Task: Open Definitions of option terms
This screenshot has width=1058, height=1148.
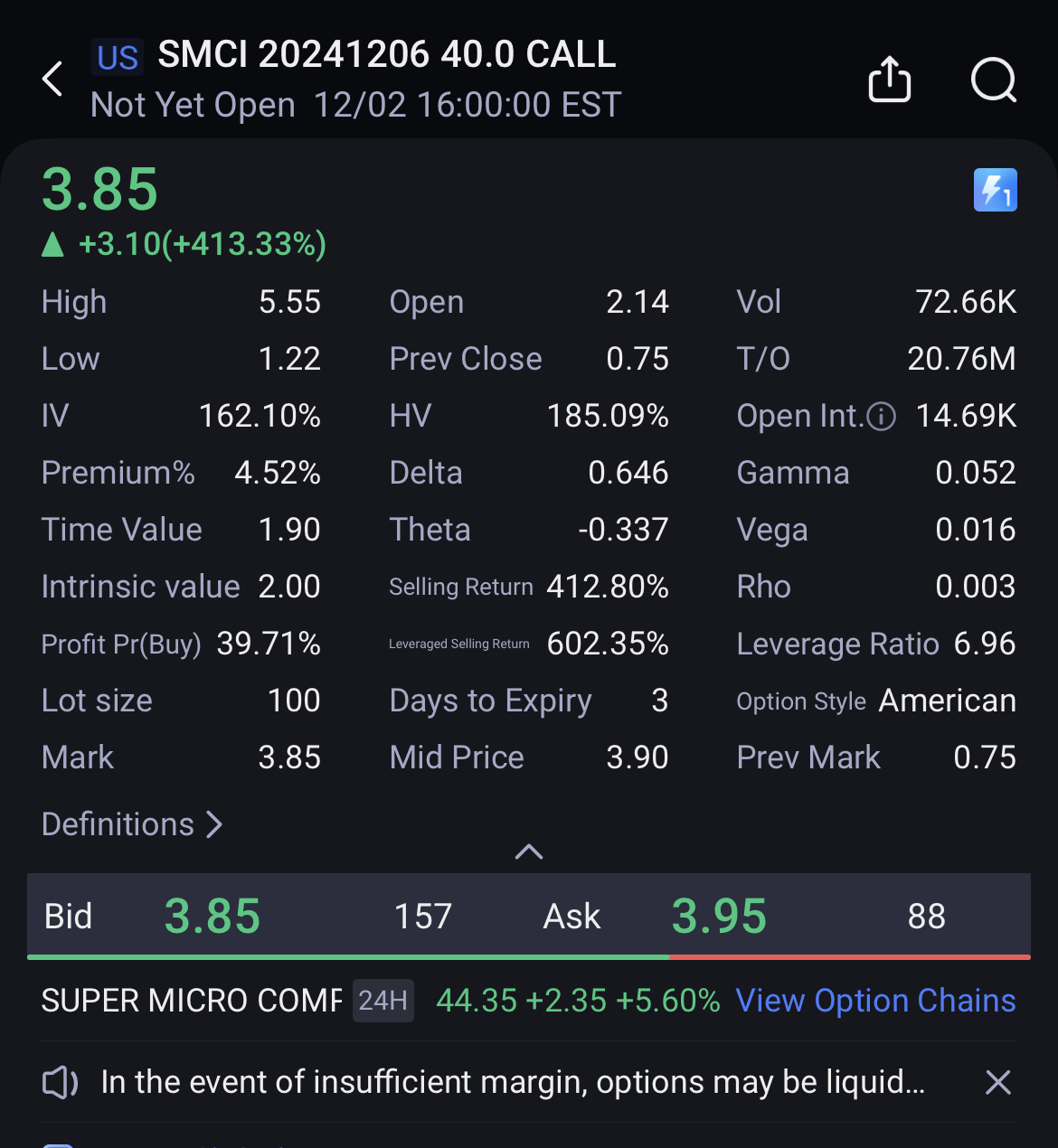Action: click(x=132, y=824)
